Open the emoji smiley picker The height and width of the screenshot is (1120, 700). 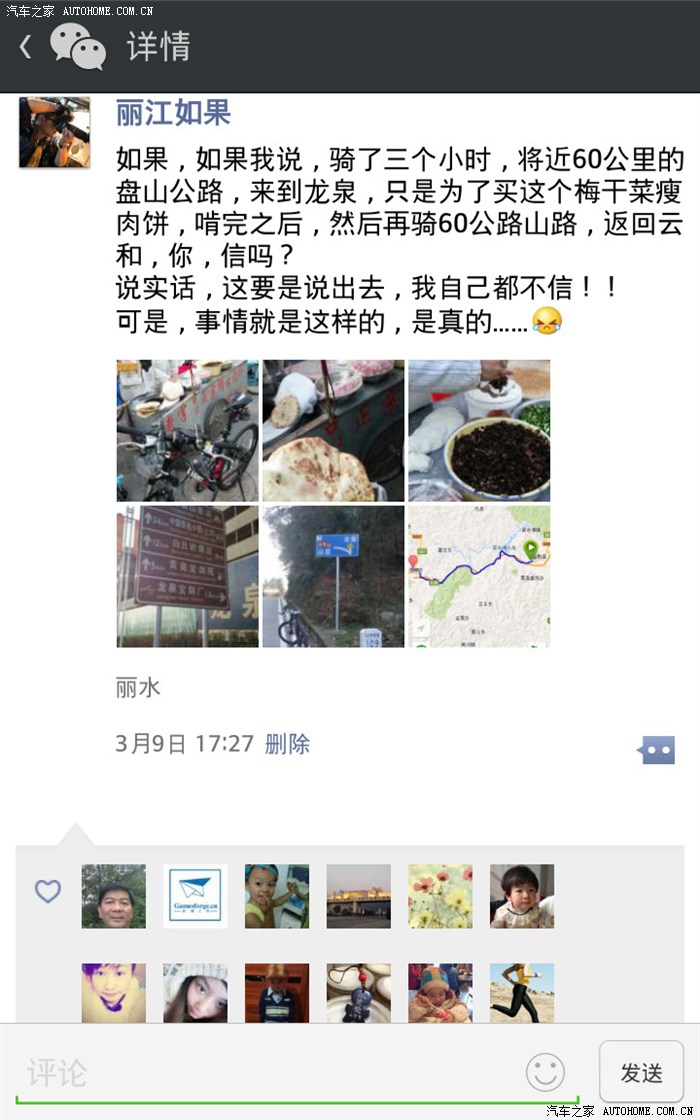point(545,1073)
